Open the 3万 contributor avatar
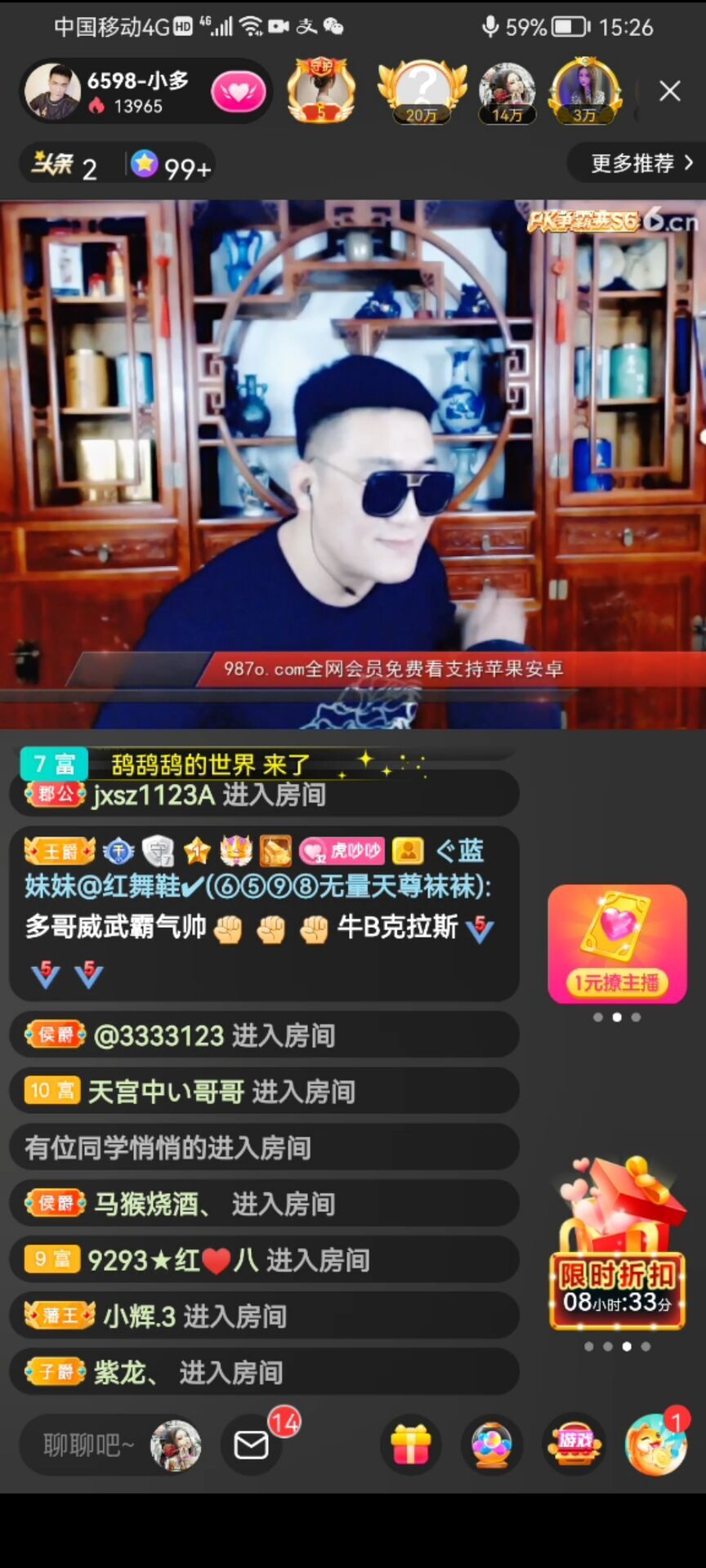706x1568 pixels. (585, 91)
